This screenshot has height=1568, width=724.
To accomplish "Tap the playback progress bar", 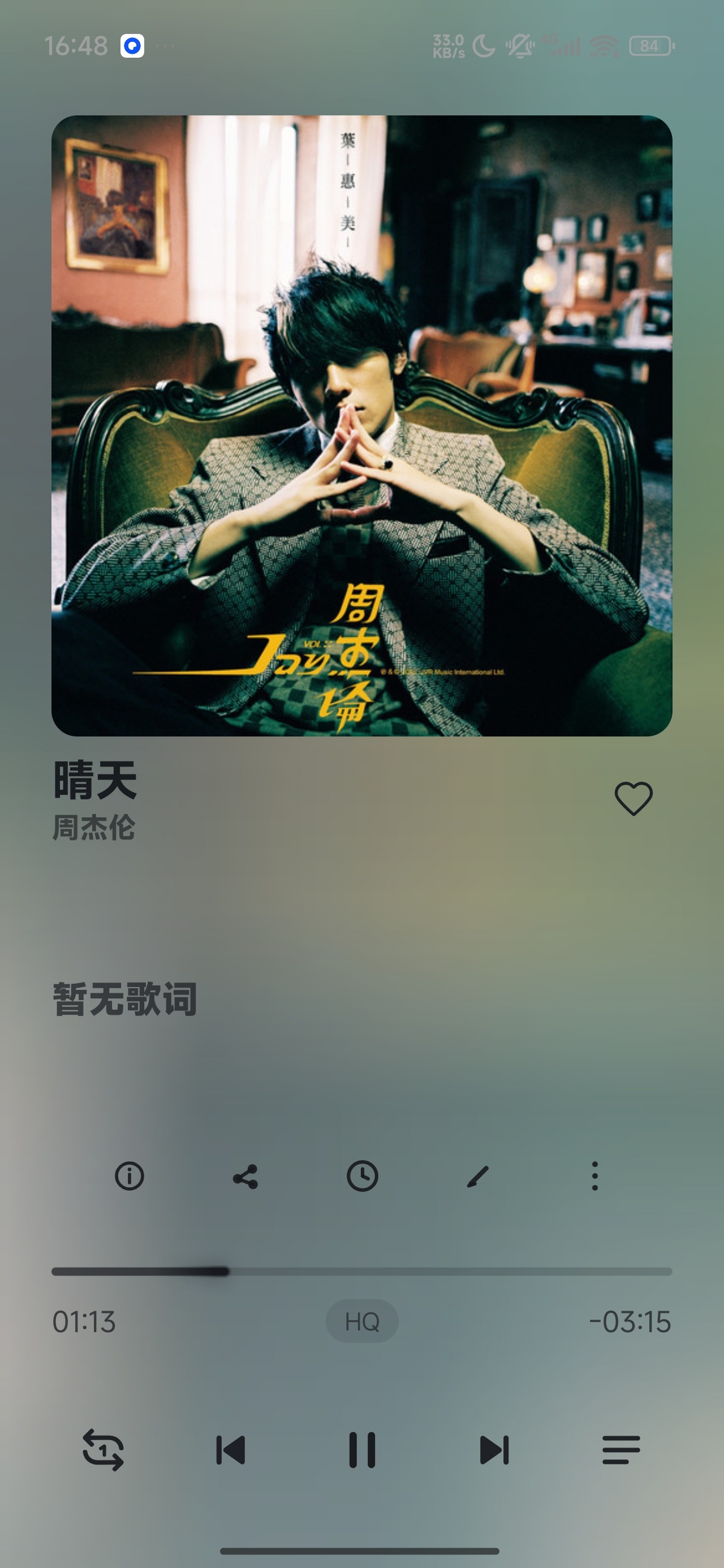I will (361, 1271).
